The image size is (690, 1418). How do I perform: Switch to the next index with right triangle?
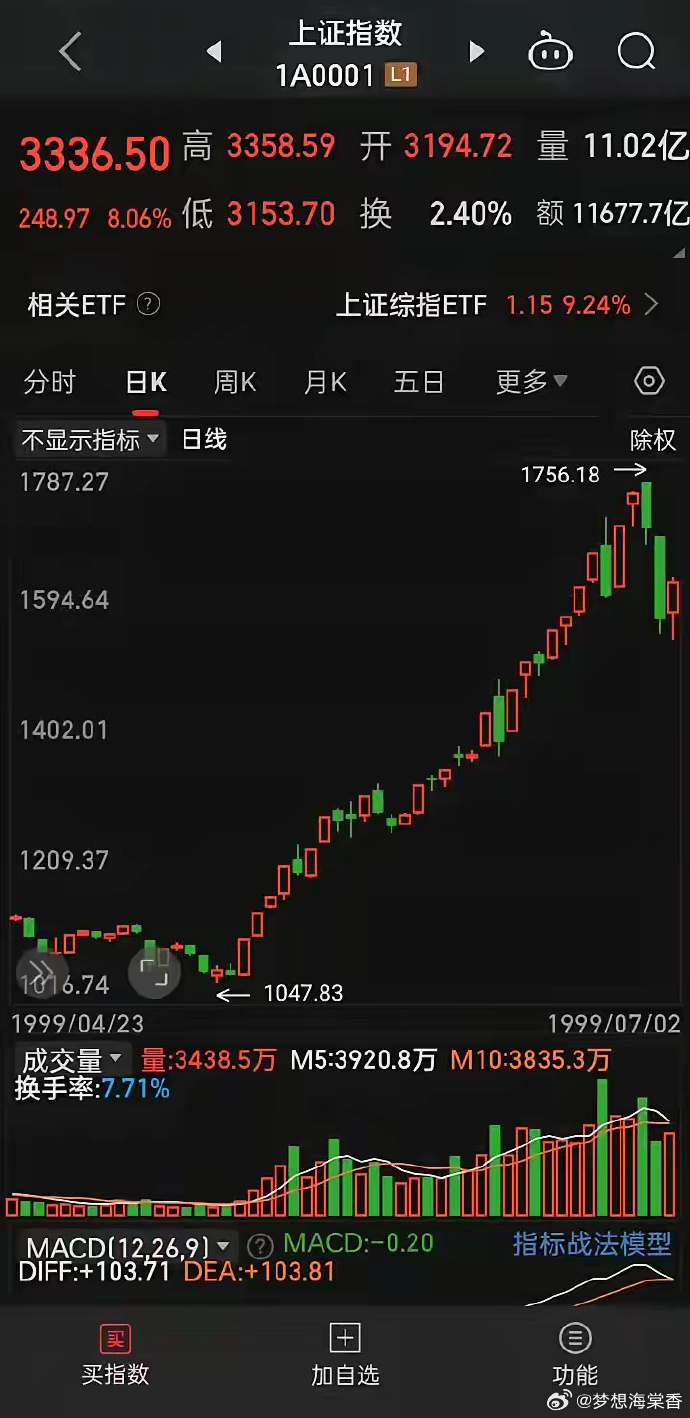[476, 51]
